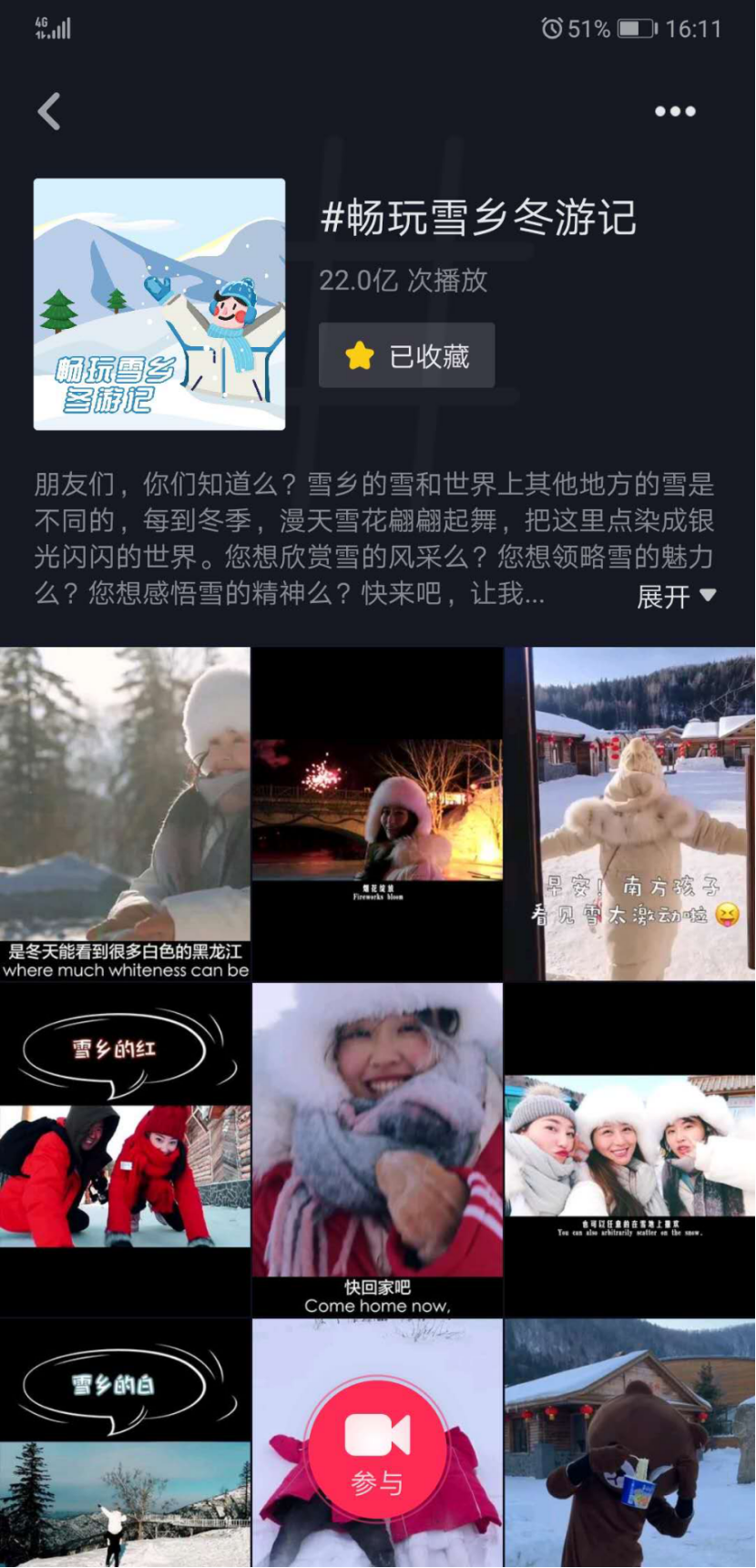Image resolution: width=756 pixels, height=1568 pixels.
Task: Tap the 已收藏 favorited button
Action: point(407,355)
